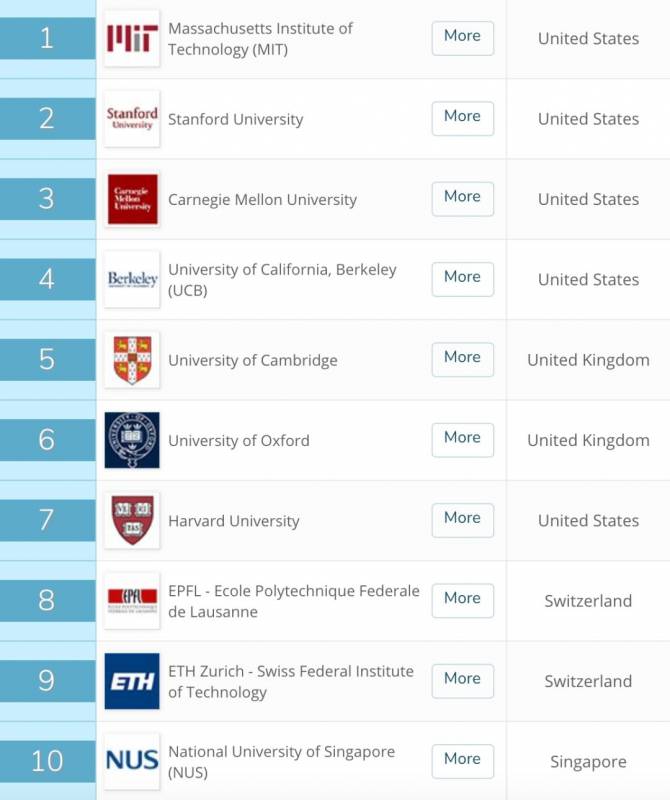
Task: Open More for University of Oxford
Action: point(462,439)
